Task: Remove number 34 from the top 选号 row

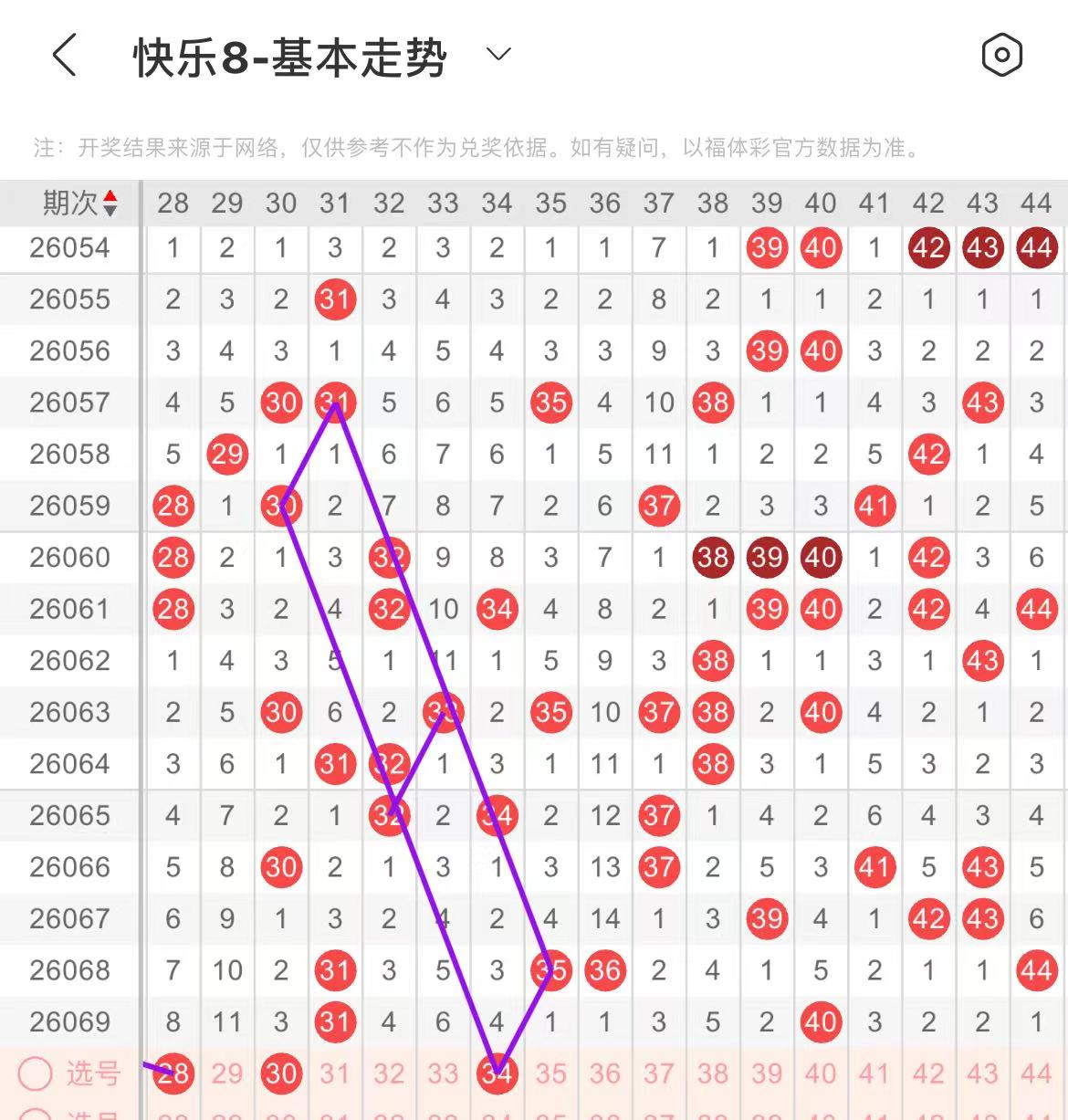Action: [x=497, y=1073]
